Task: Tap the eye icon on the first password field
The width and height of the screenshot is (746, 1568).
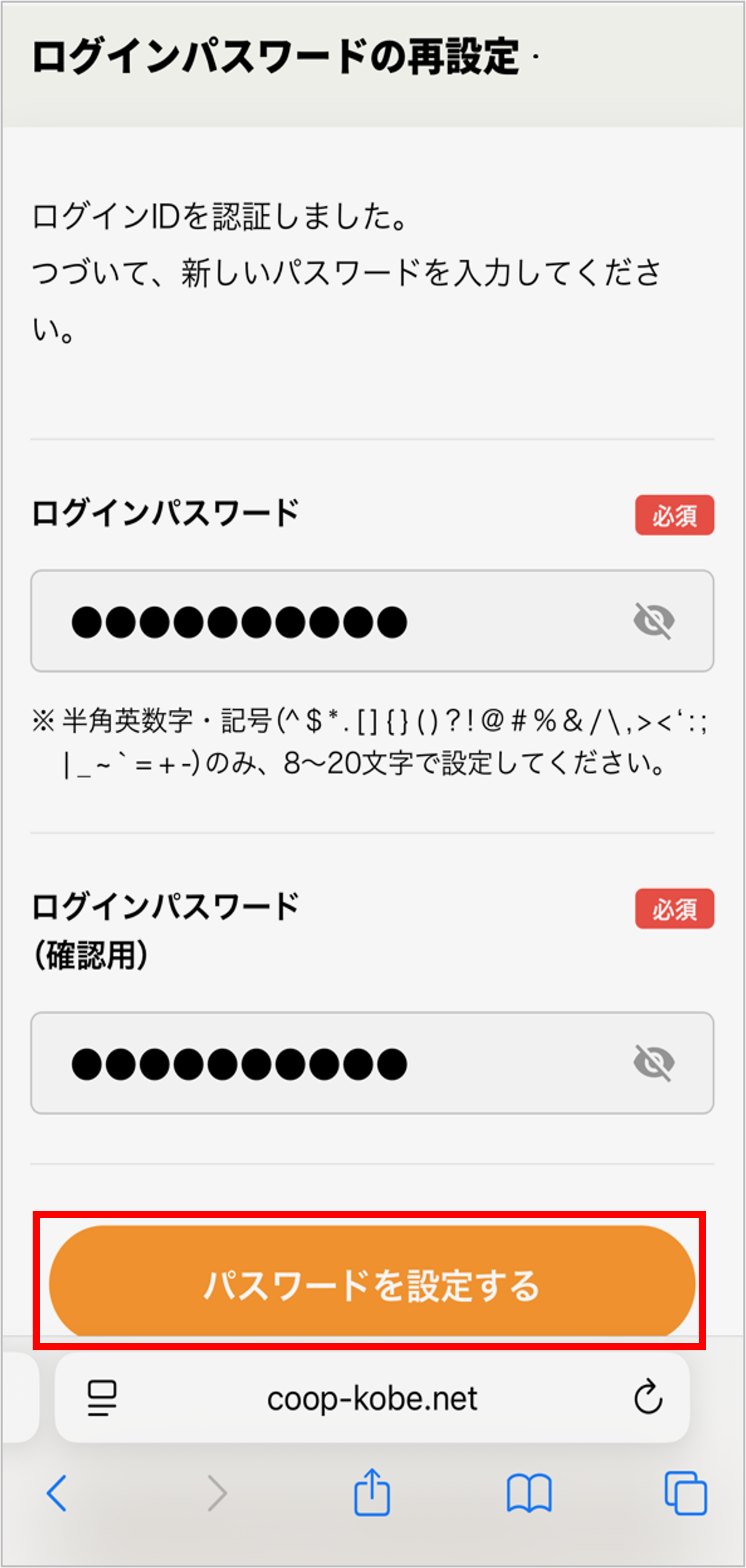Action: pyautogui.click(x=656, y=621)
